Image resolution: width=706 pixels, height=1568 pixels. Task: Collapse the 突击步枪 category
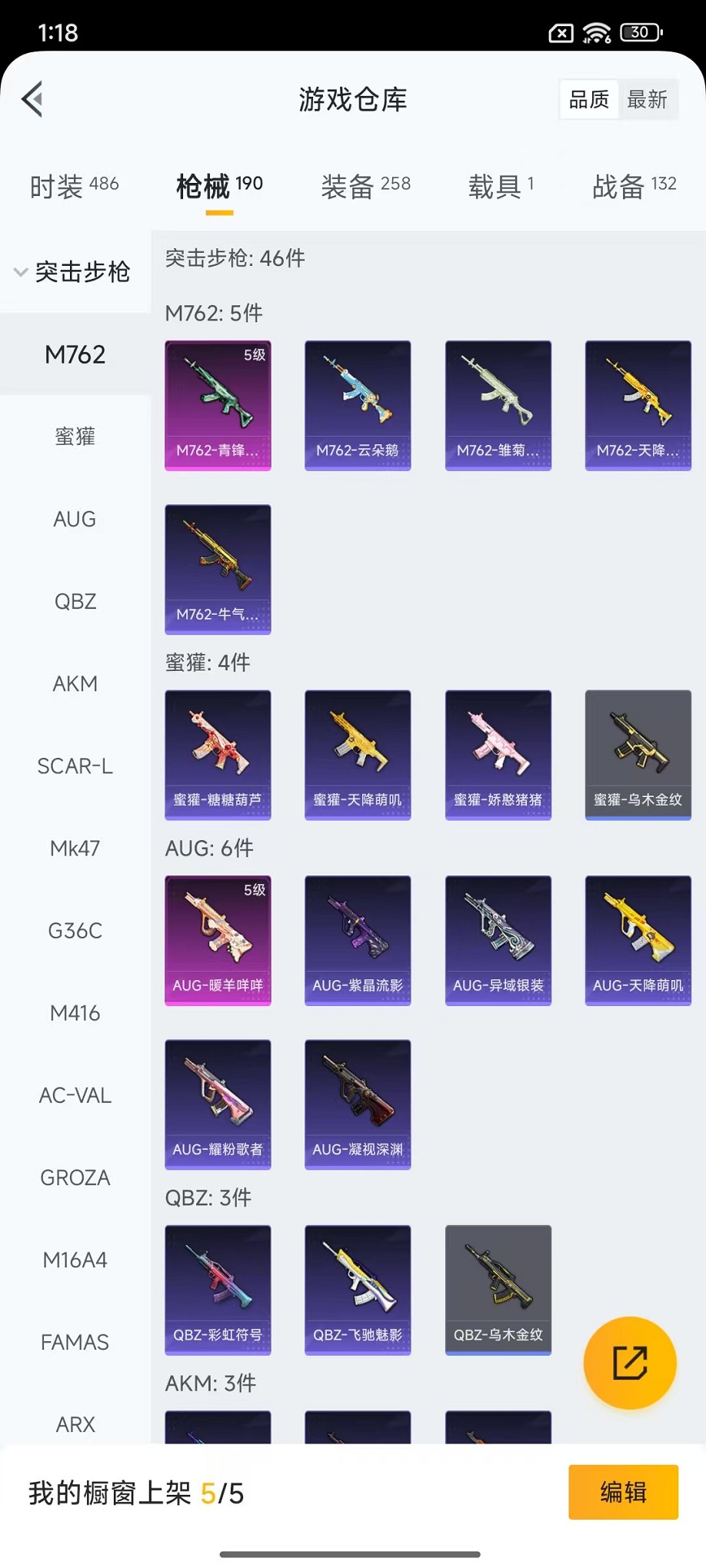74,272
